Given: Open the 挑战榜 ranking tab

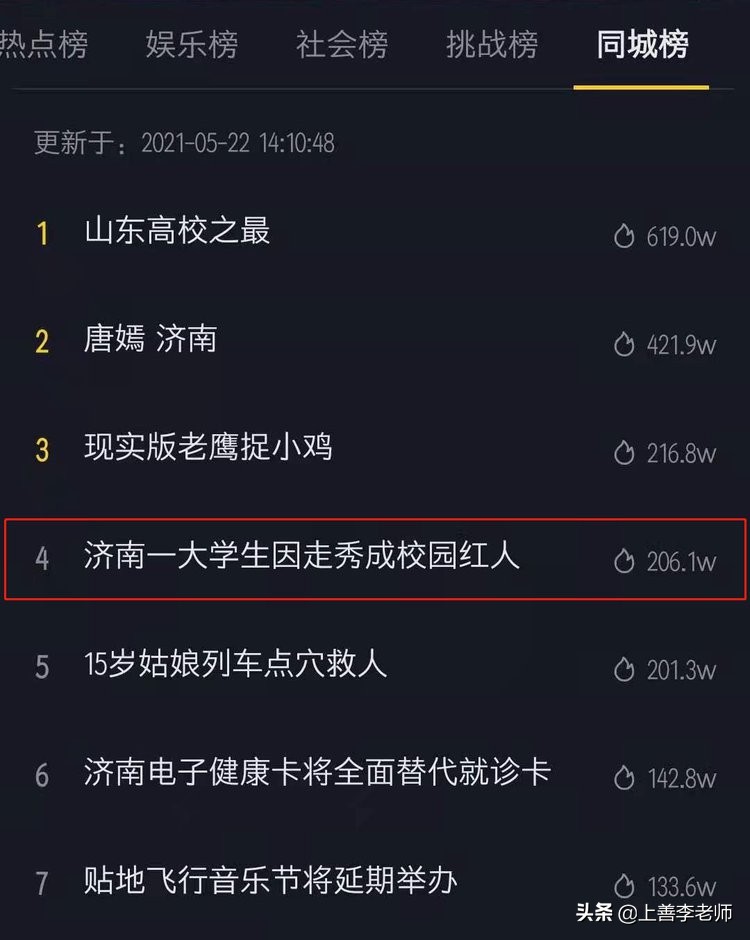Looking at the screenshot, I should [x=491, y=46].
